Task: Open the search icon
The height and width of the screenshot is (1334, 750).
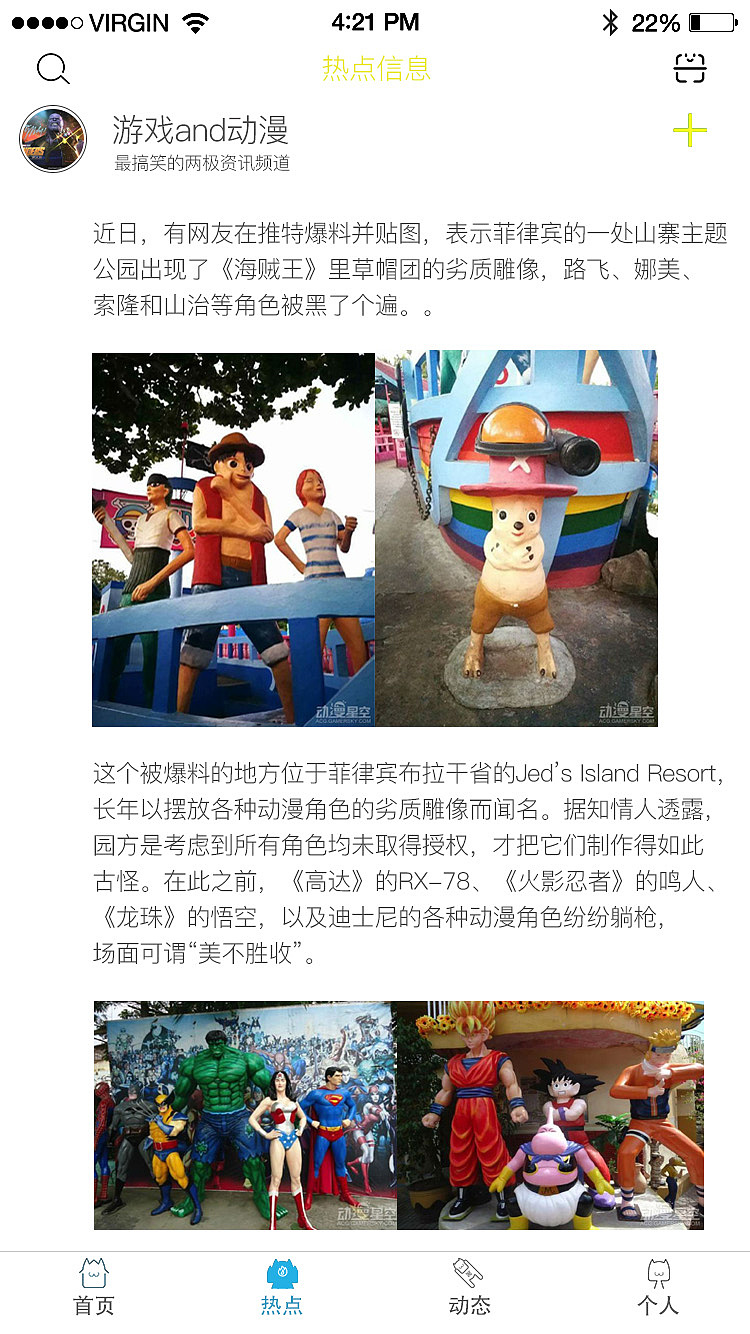Action: pos(53,68)
